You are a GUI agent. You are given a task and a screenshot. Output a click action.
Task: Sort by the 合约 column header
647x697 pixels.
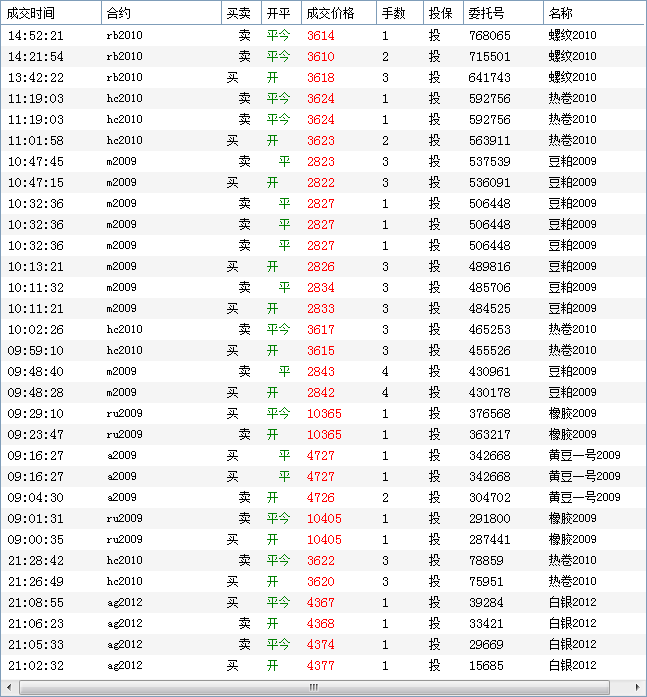pos(160,13)
